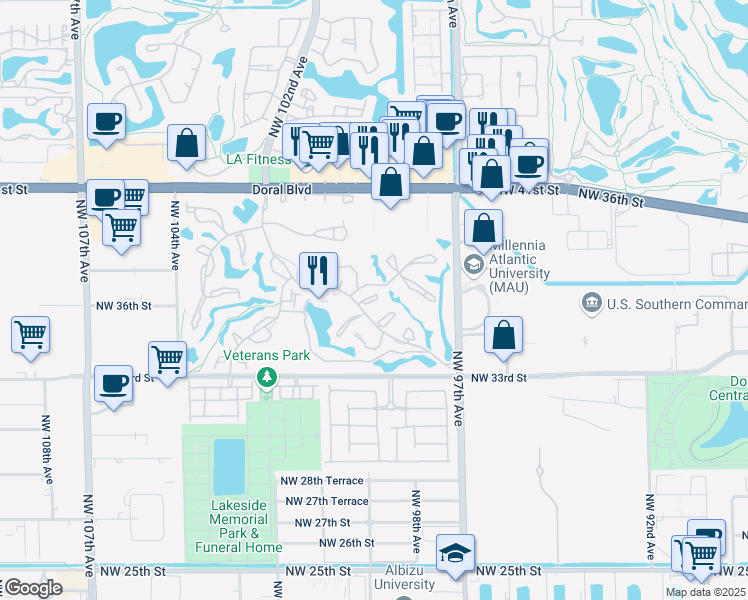The image size is (748, 600).
Task: Tap shopping bag marker near Millennia Atlantic University
Action: [483, 228]
